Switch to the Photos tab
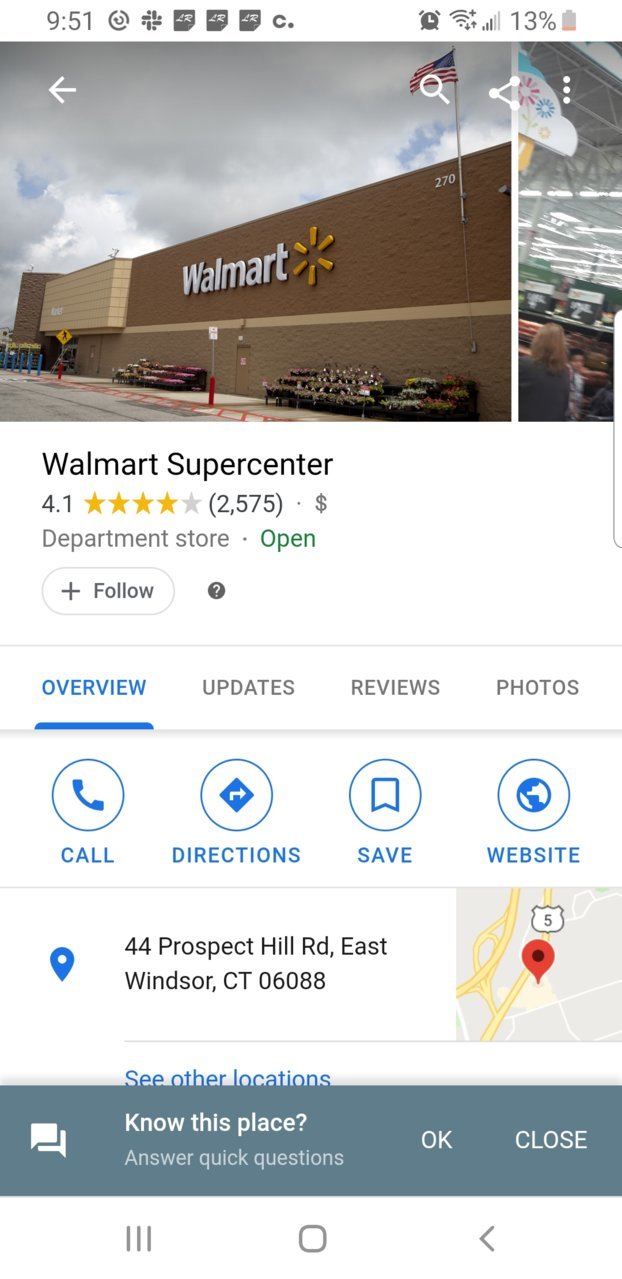Screen dimensions: 622x1279 pos(537,687)
